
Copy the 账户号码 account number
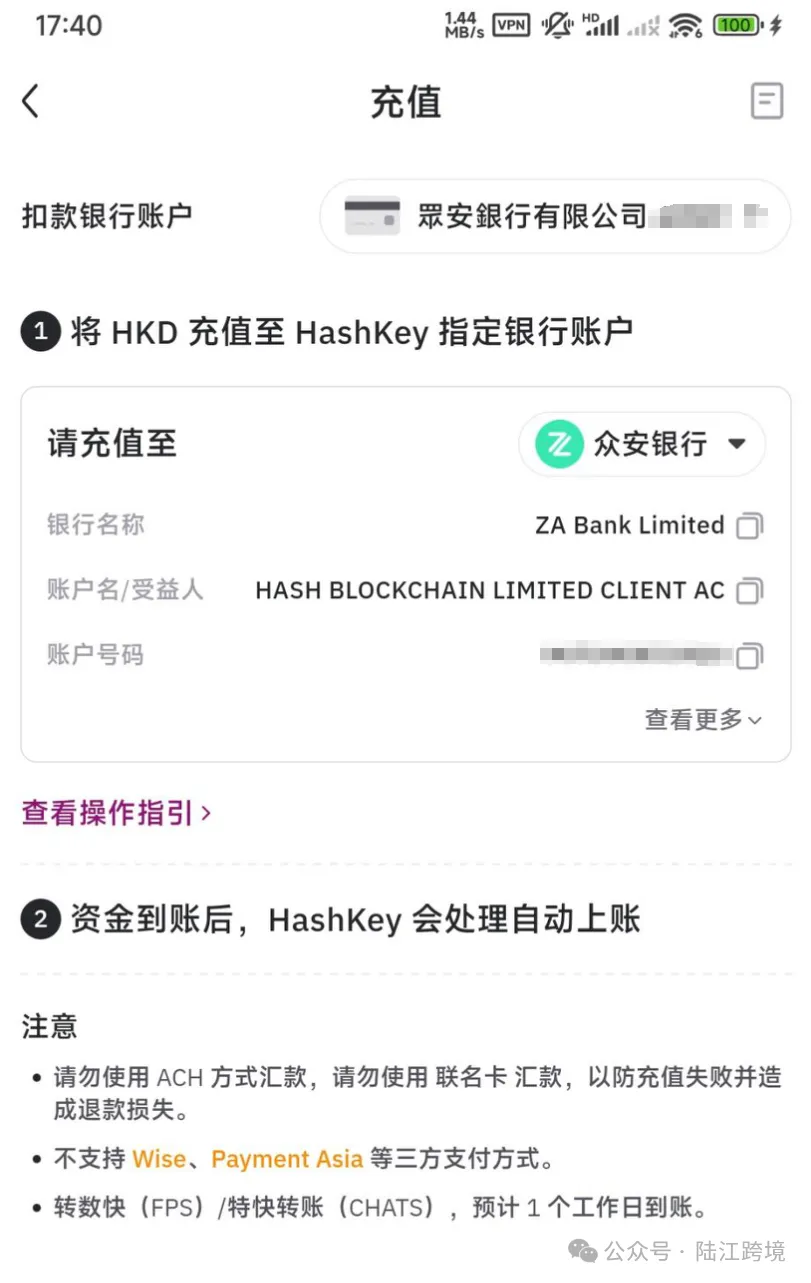click(x=749, y=656)
